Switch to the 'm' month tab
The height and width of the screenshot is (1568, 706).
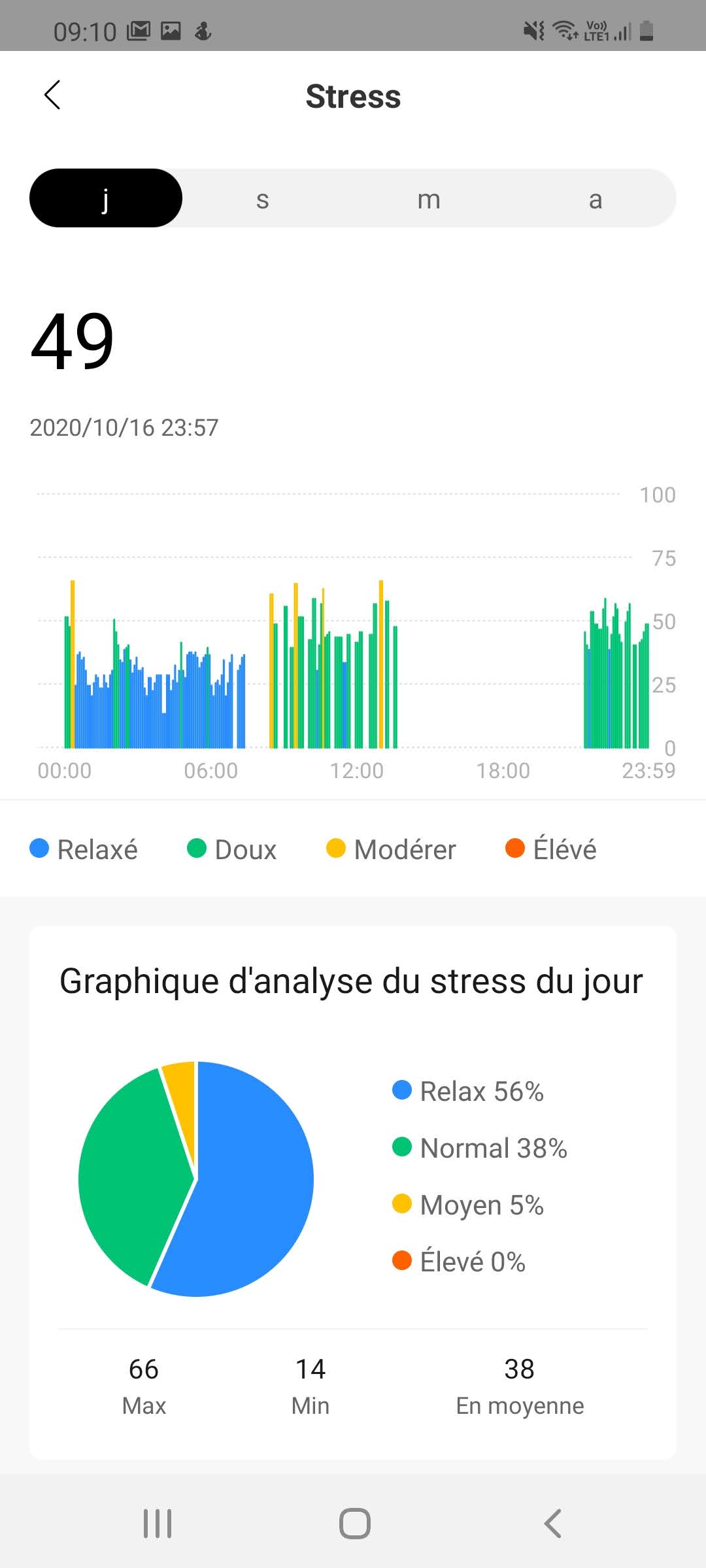[x=429, y=199]
